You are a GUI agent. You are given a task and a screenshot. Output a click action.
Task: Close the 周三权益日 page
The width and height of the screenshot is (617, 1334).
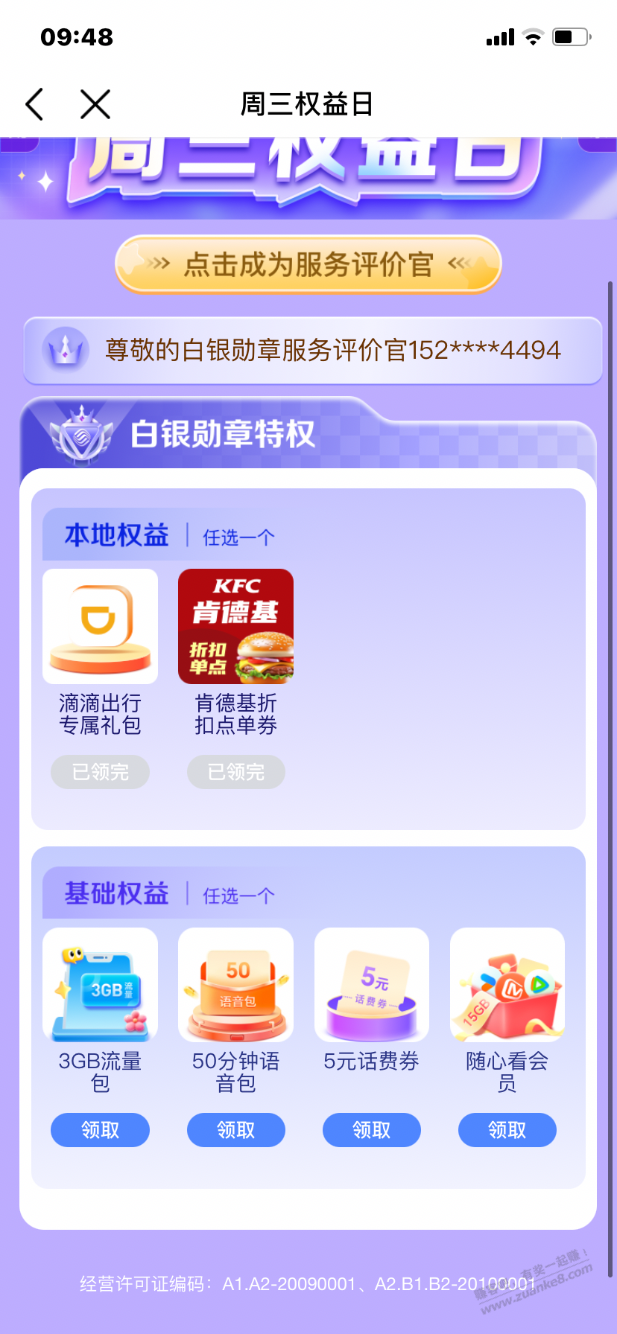(x=95, y=104)
